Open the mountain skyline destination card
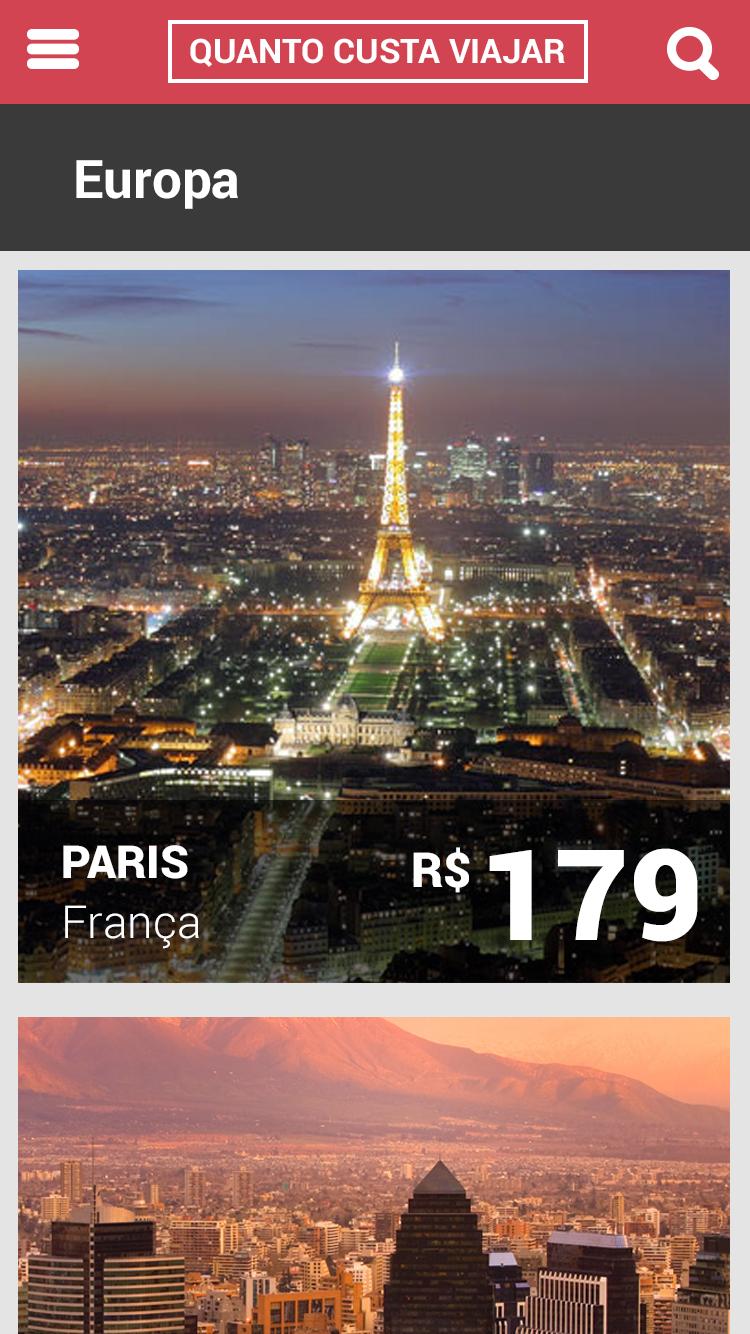The width and height of the screenshot is (750, 1334). tap(374, 1175)
